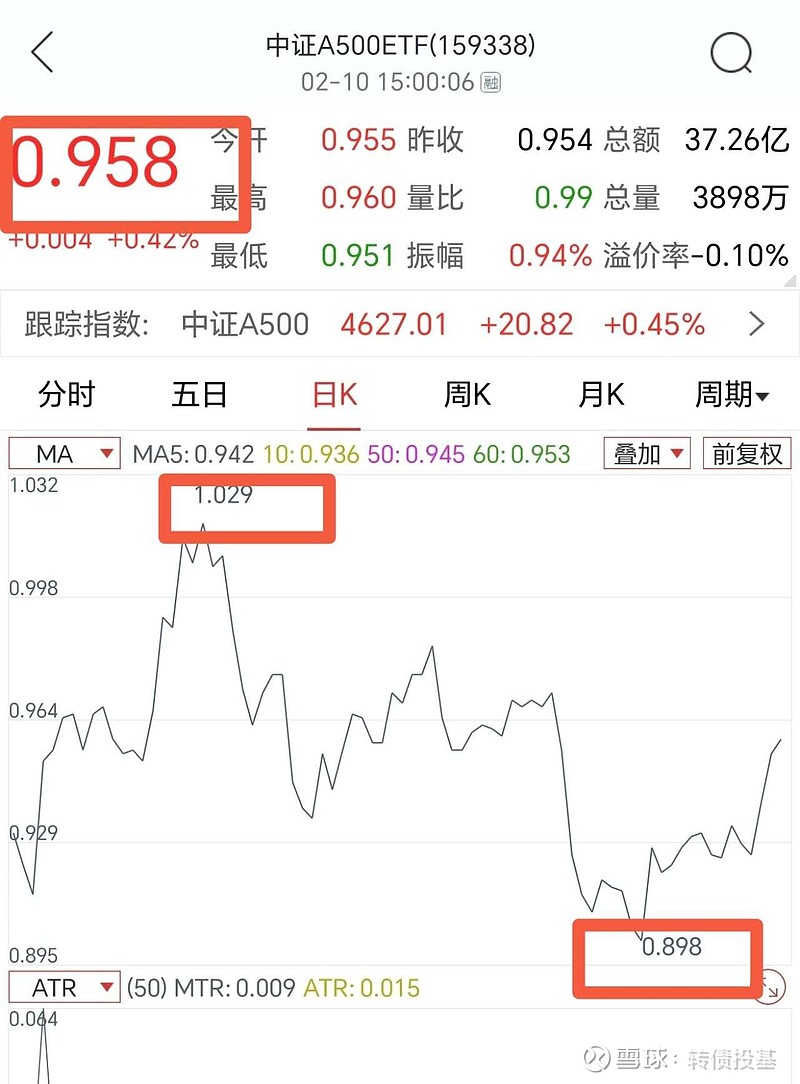Click the highlighted price 0.958
Screen dimensions: 800x1084
click(x=93, y=160)
